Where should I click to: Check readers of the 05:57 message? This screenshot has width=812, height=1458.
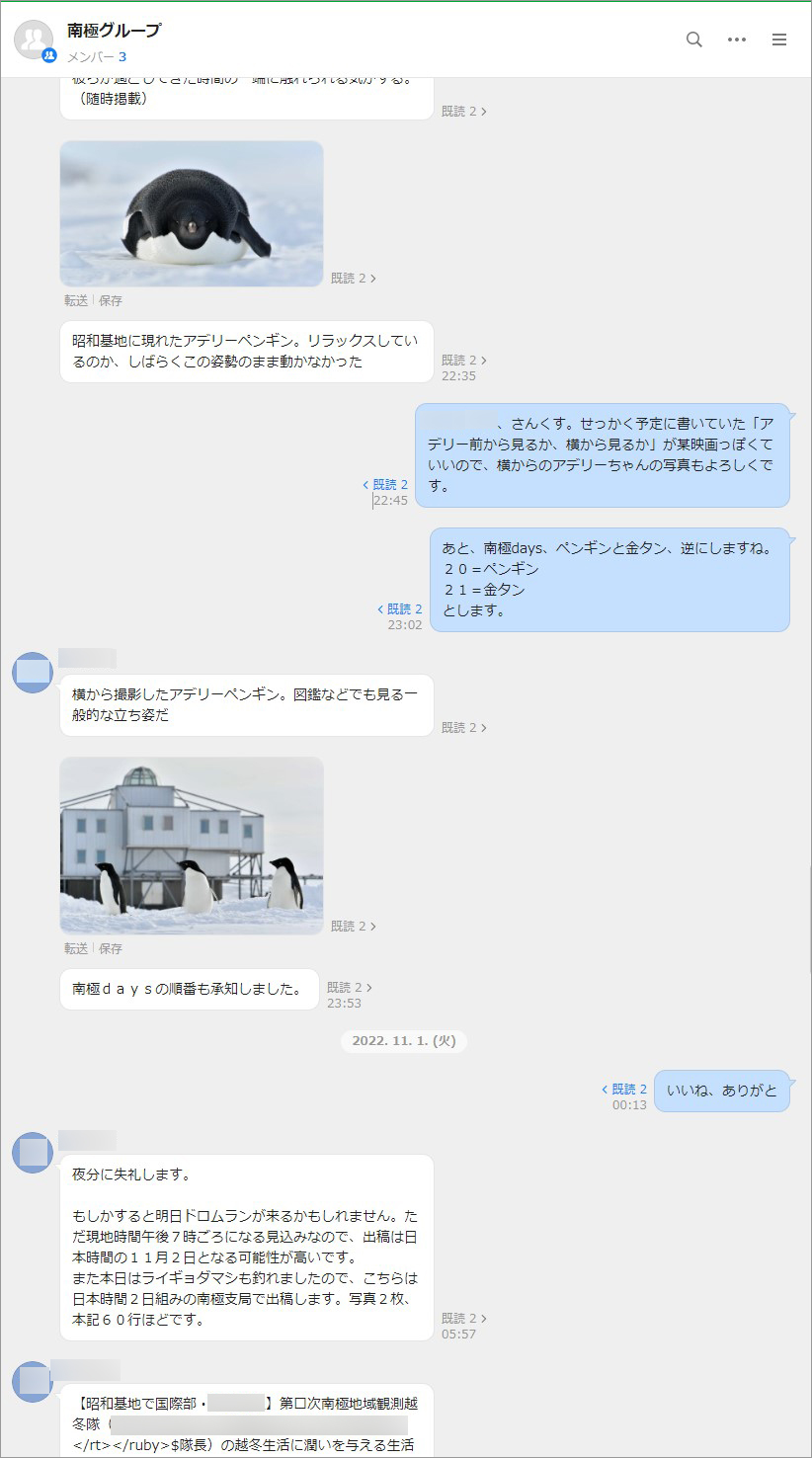(464, 1318)
